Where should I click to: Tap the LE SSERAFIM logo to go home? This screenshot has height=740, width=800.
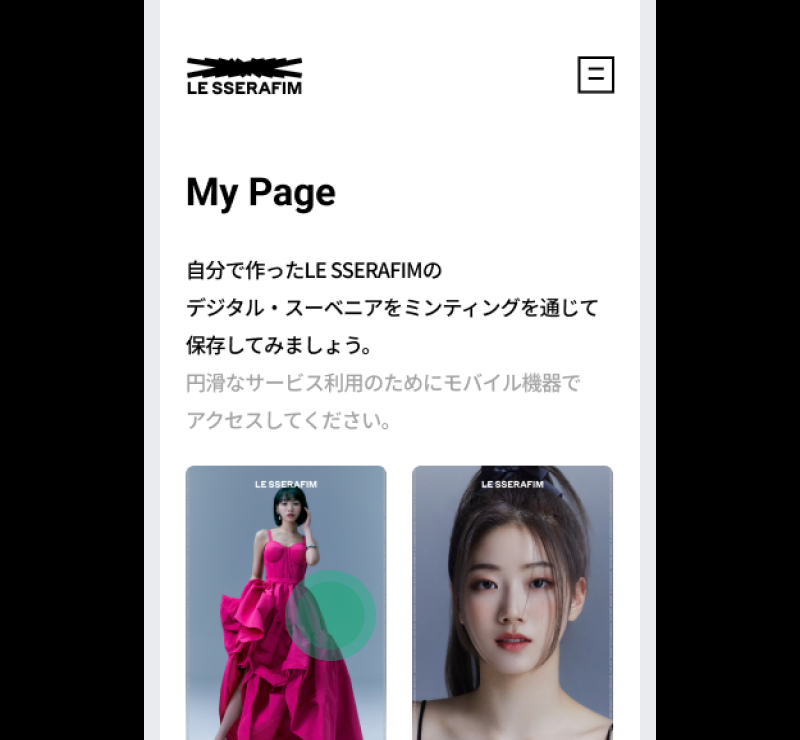(244, 76)
